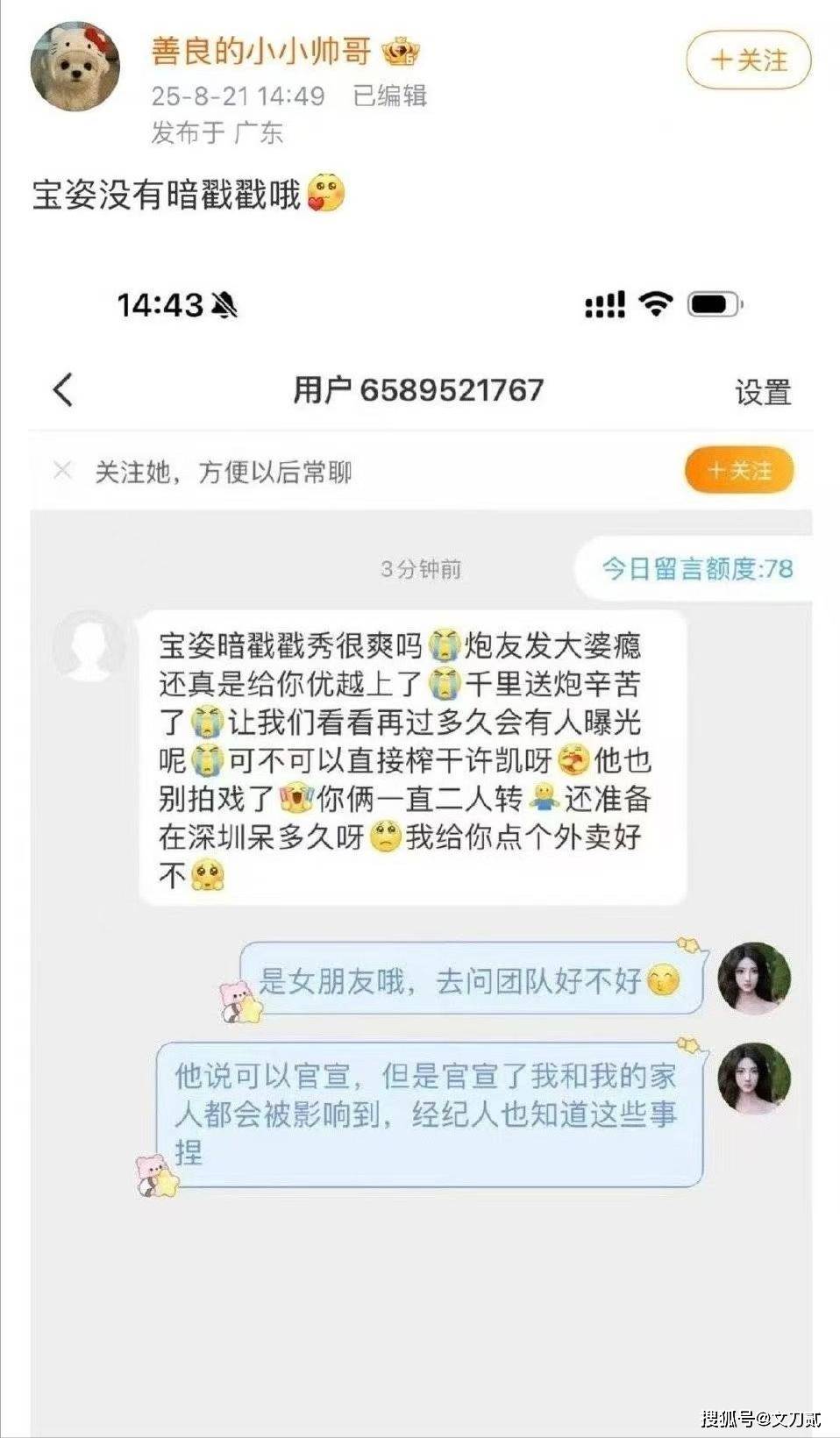Screen dimensions: 840x1438
Task: Open the poster's dog avatar profile
Action: 74,68
